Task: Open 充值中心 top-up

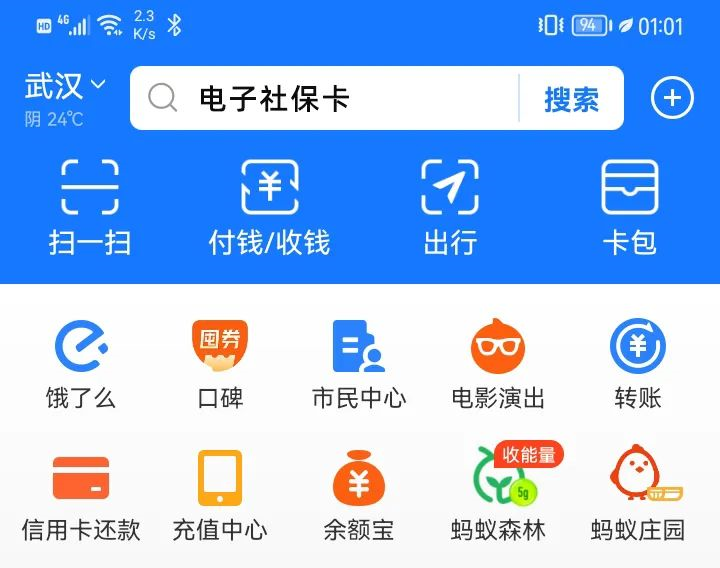Action: (x=220, y=495)
